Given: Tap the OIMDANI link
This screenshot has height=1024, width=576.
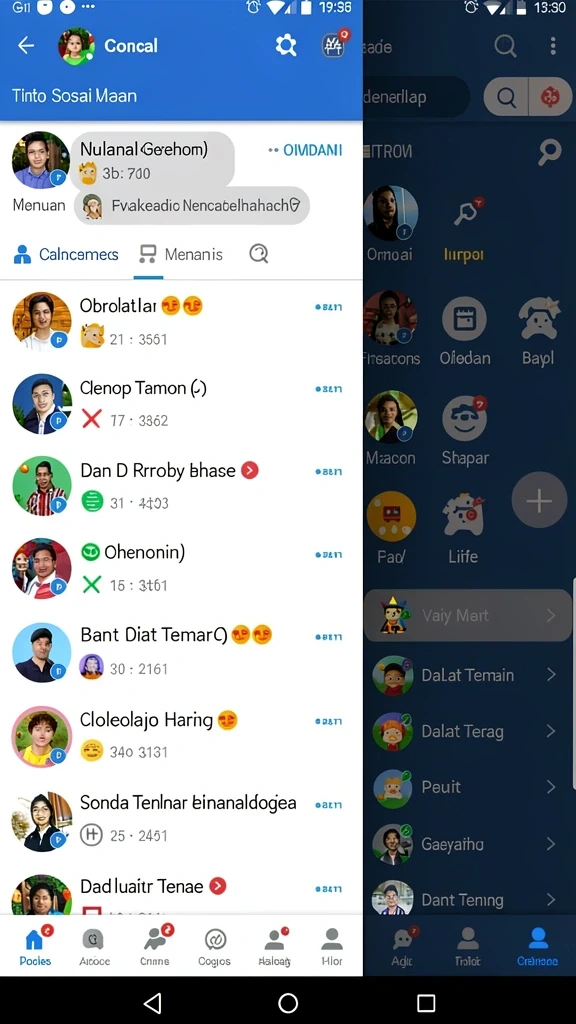Looking at the screenshot, I should coord(305,150).
